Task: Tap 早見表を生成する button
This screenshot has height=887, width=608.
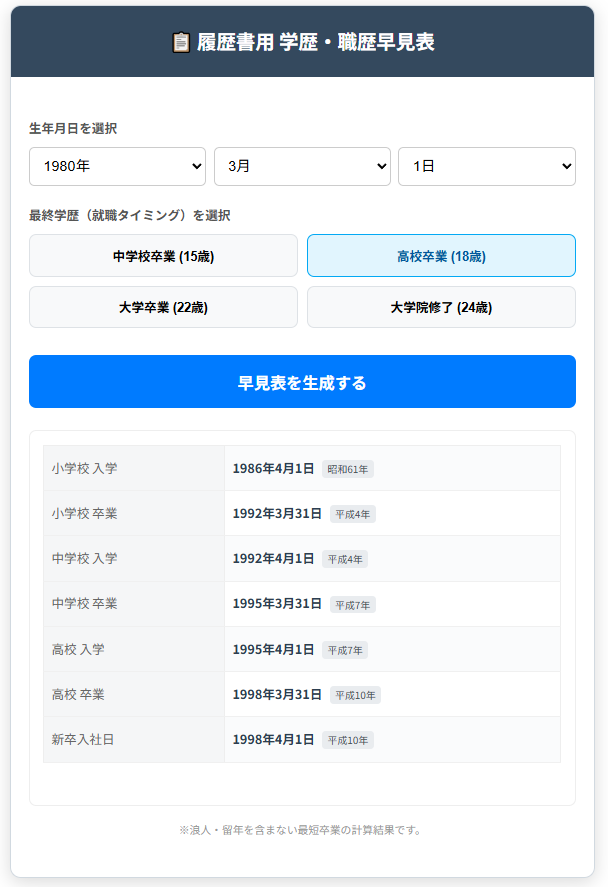Action: [302, 382]
